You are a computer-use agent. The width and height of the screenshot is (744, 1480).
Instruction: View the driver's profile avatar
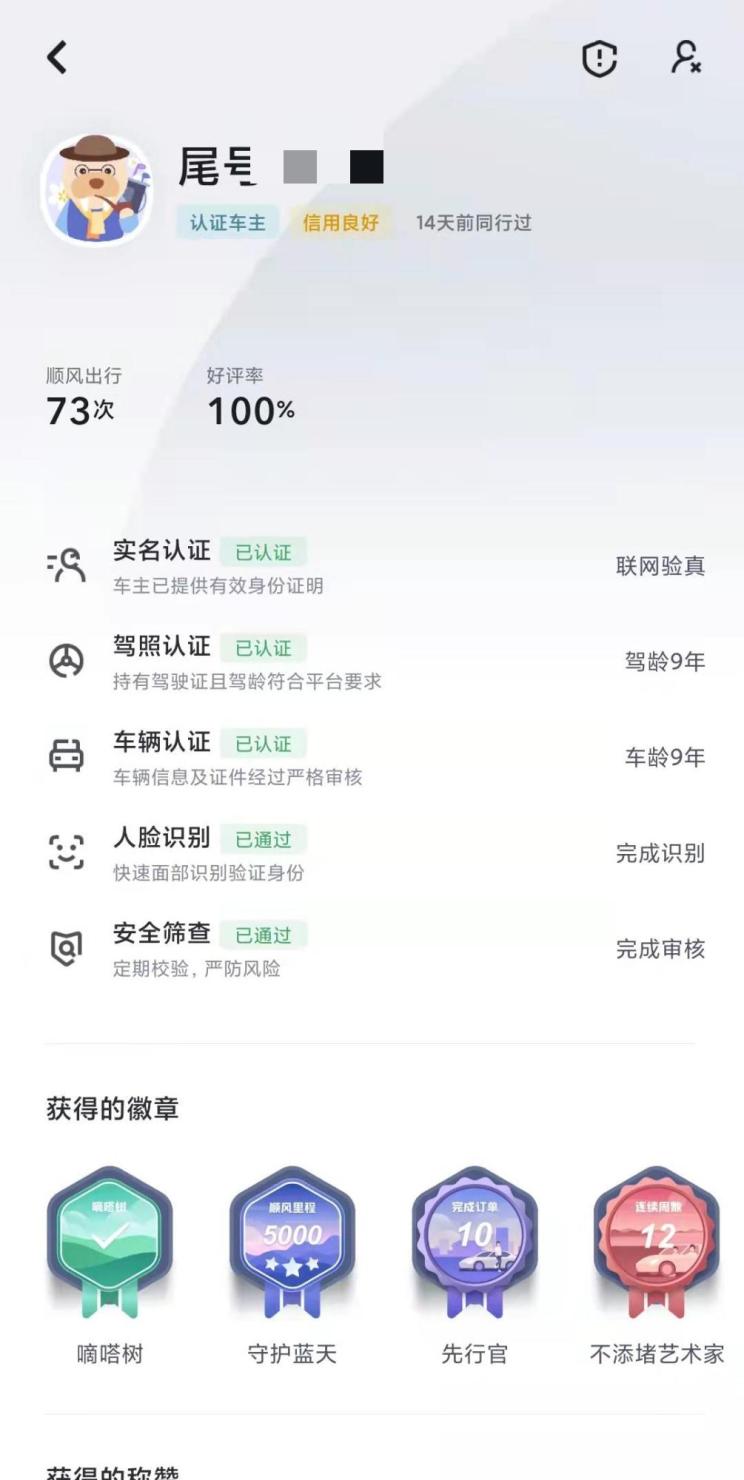tap(97, 190)
